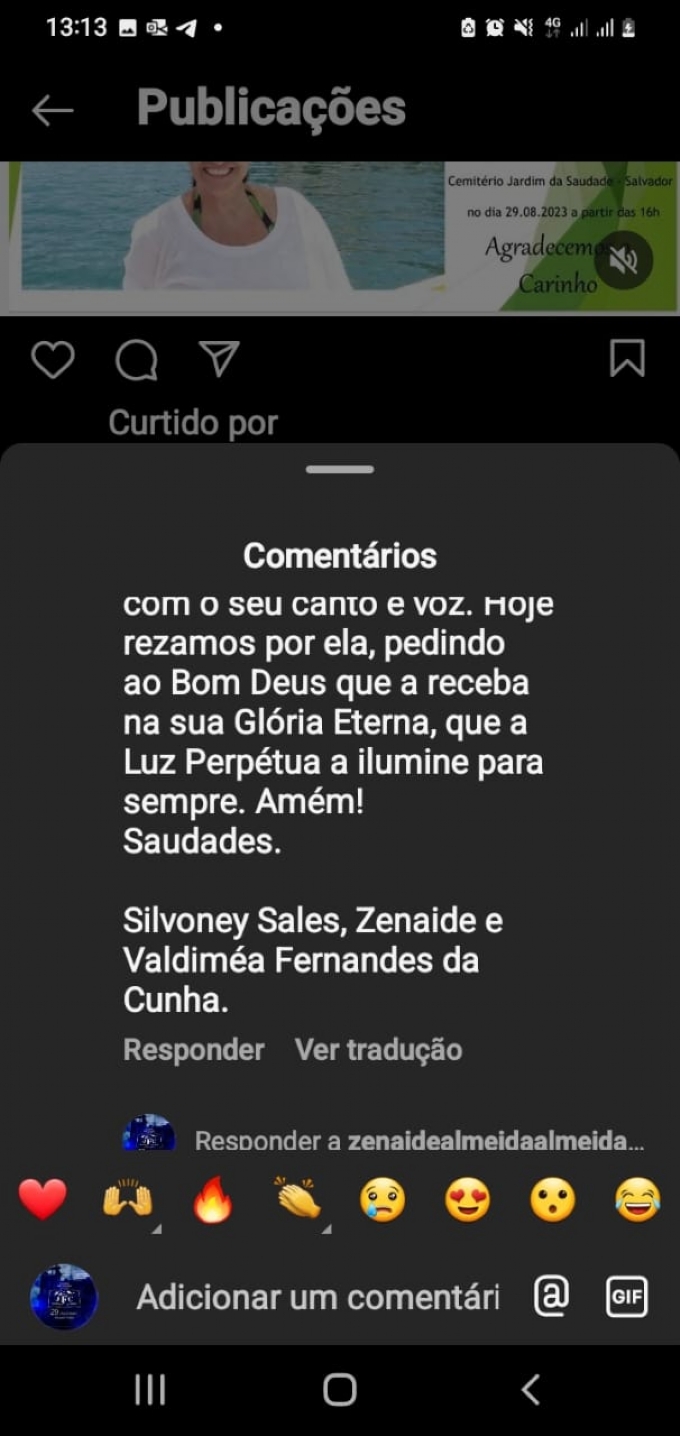Viewport: 680px width, 1436px height.
Task: Tap Responder under the comment
Action: coord(193,1050)
